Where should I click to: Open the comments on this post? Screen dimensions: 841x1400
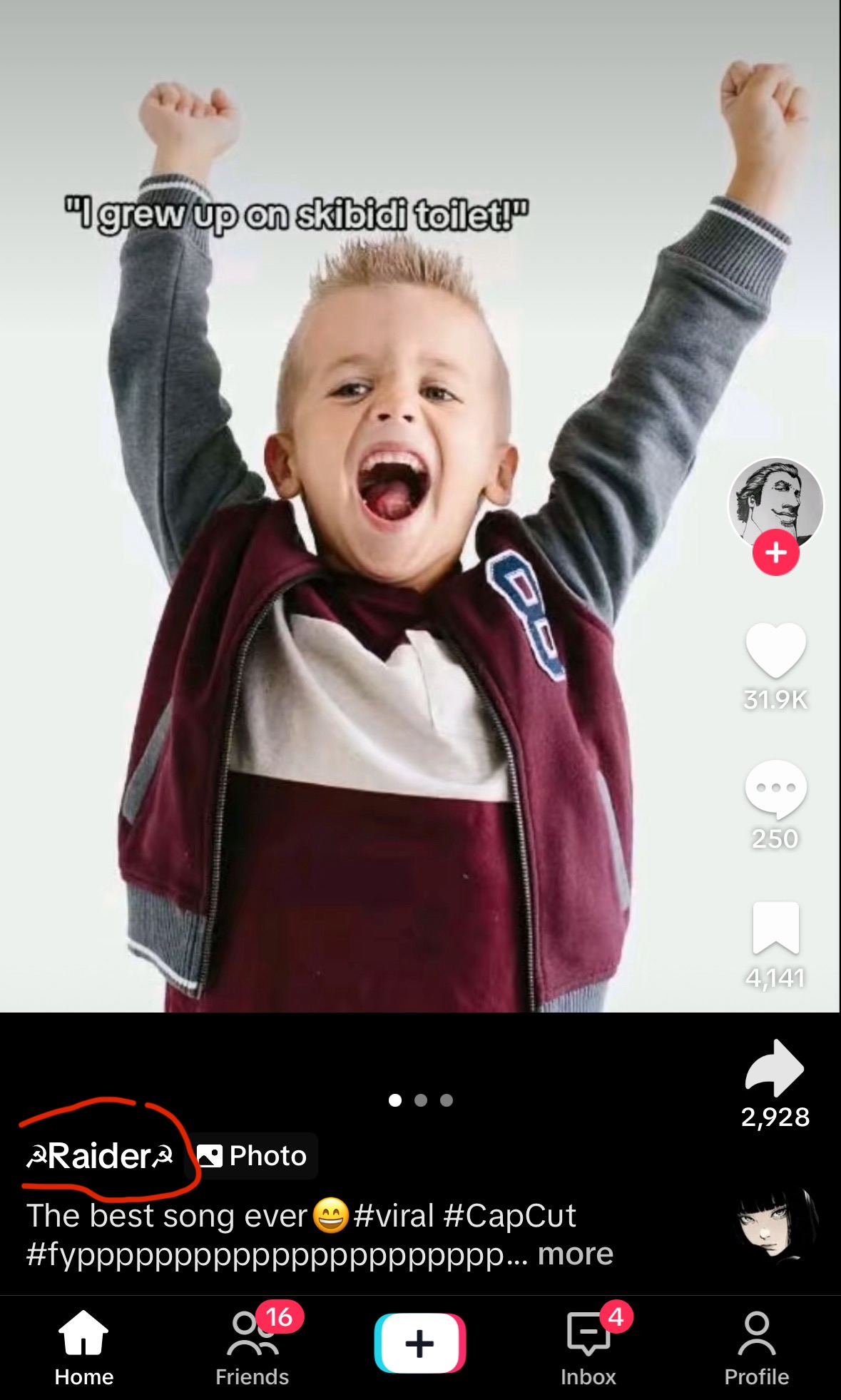tap(775, 789)
